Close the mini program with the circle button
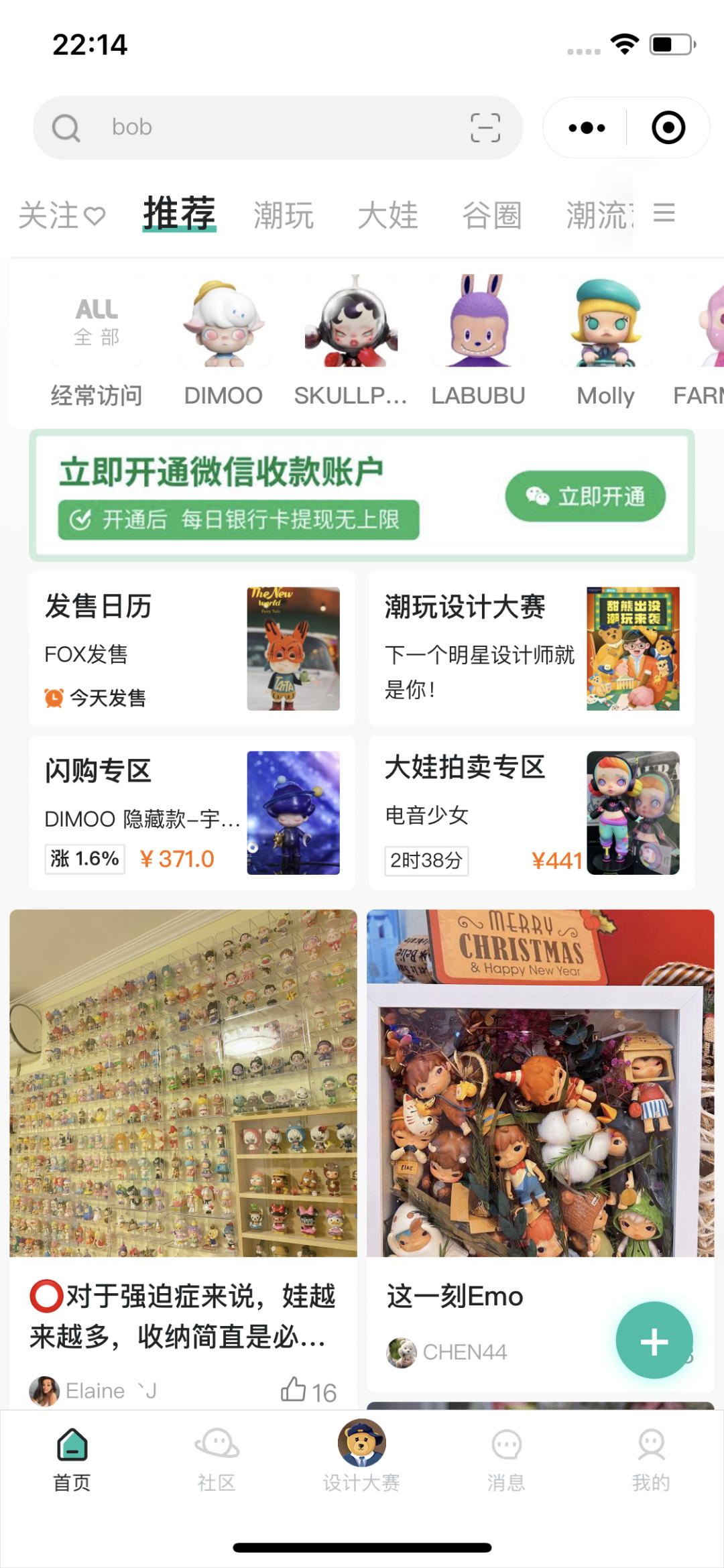This screenshot has height=1568, width=724. [668, 127]
